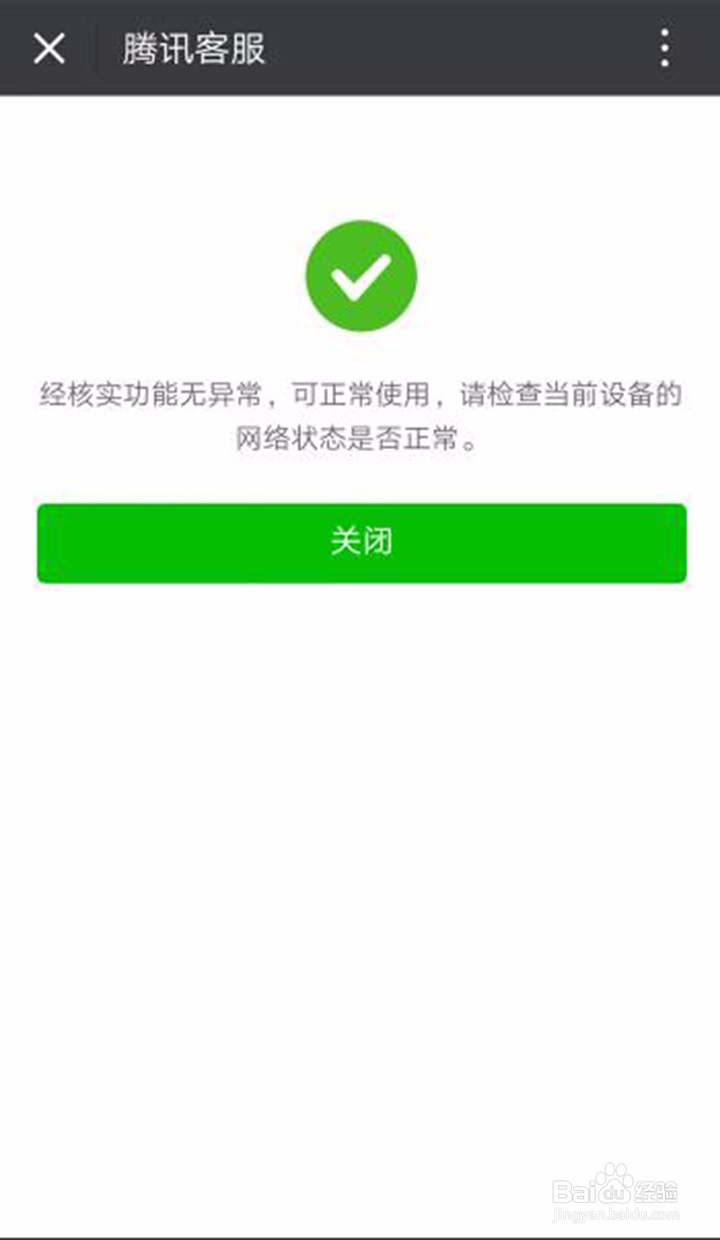Viewport: 720px width, 1240px height.
Task: Click the 关闭 label inside the button
Action: coord(361,542)
